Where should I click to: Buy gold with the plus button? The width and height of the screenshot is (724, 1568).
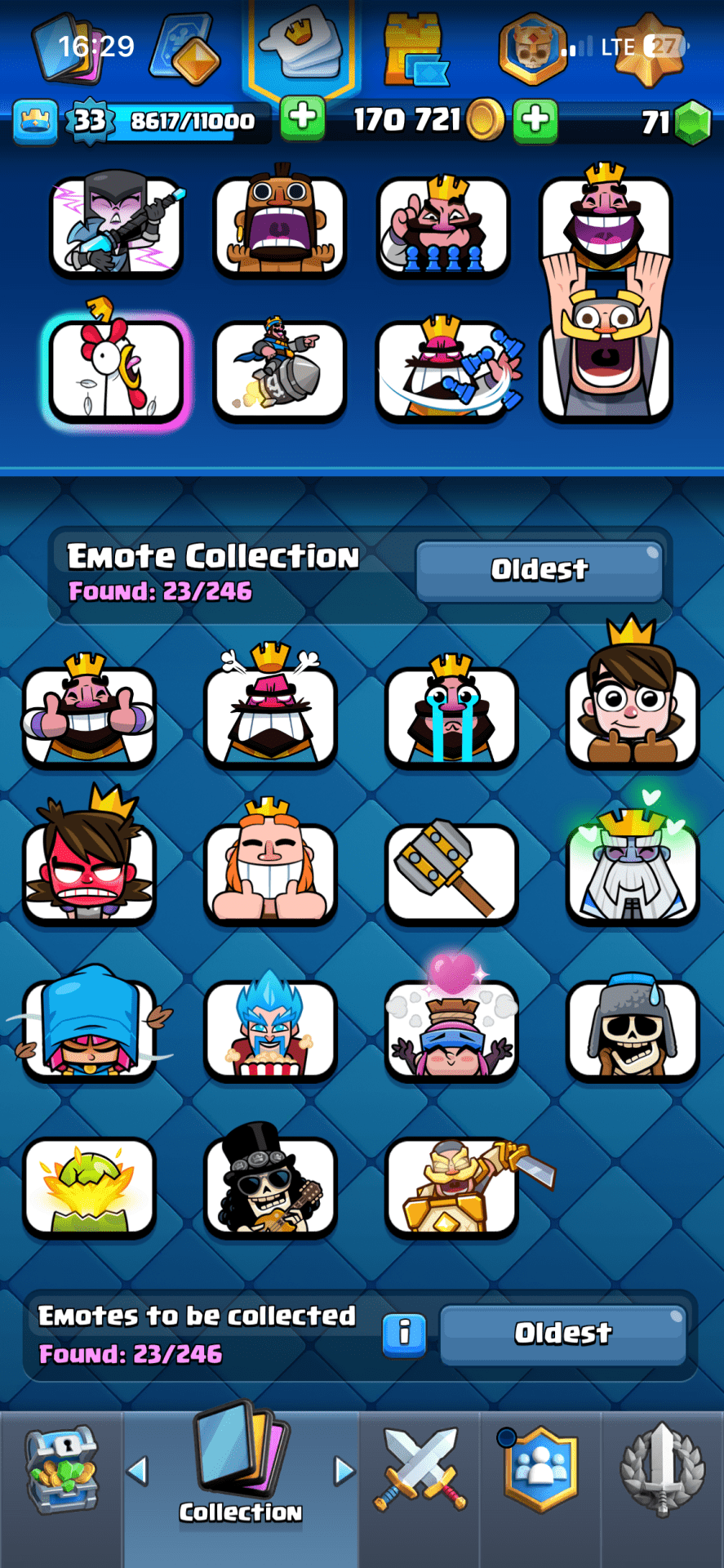[x=535, y=120]
